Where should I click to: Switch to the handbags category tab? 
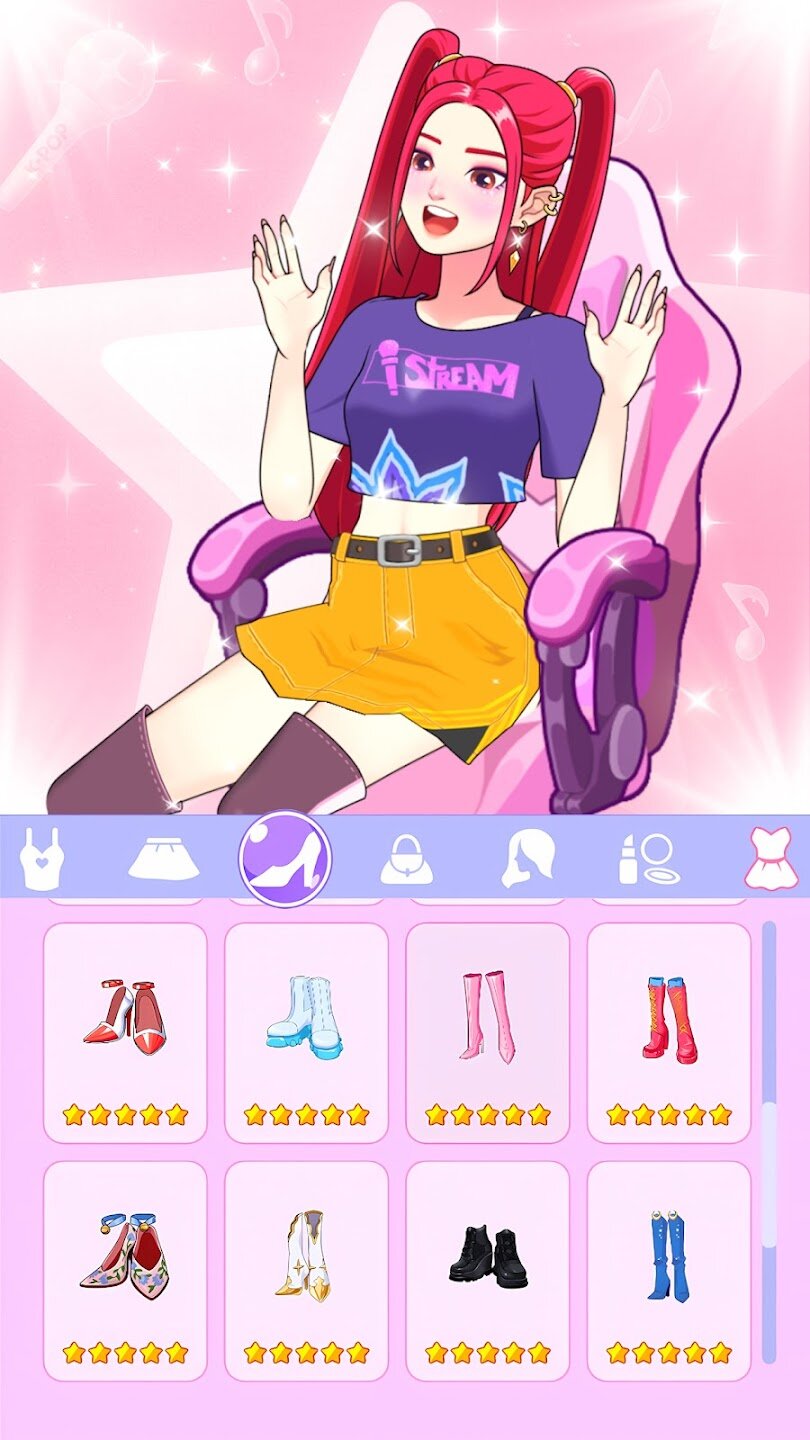coord(407,860)
